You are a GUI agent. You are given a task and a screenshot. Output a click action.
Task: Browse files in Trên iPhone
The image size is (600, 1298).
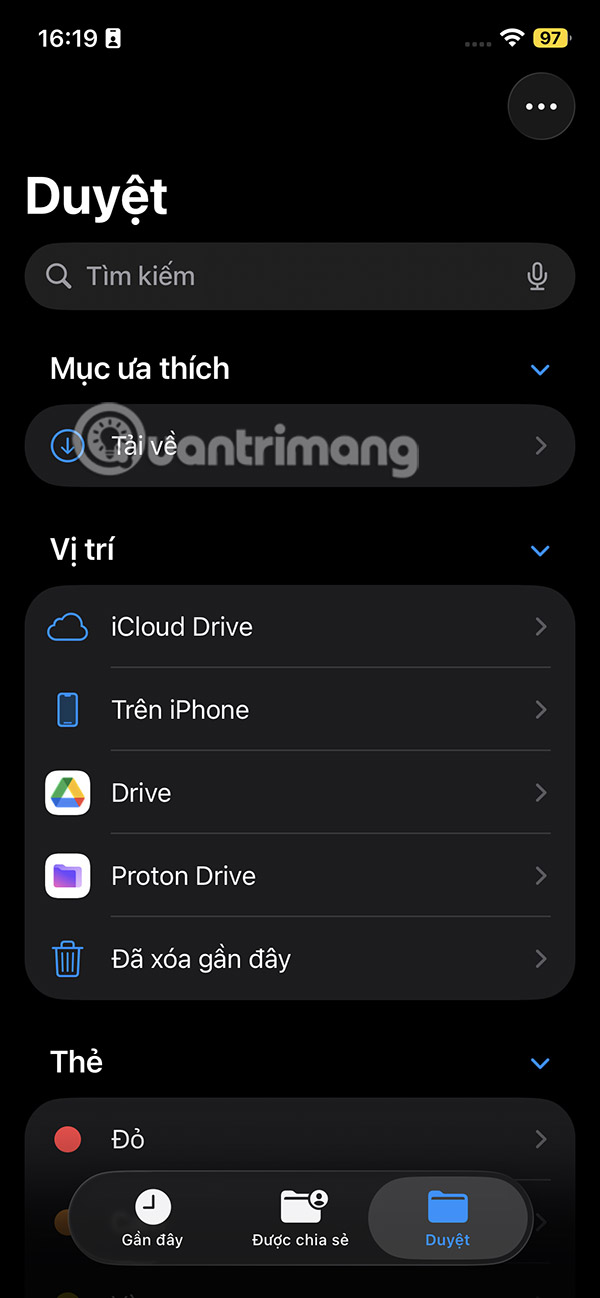click(300, 710)
